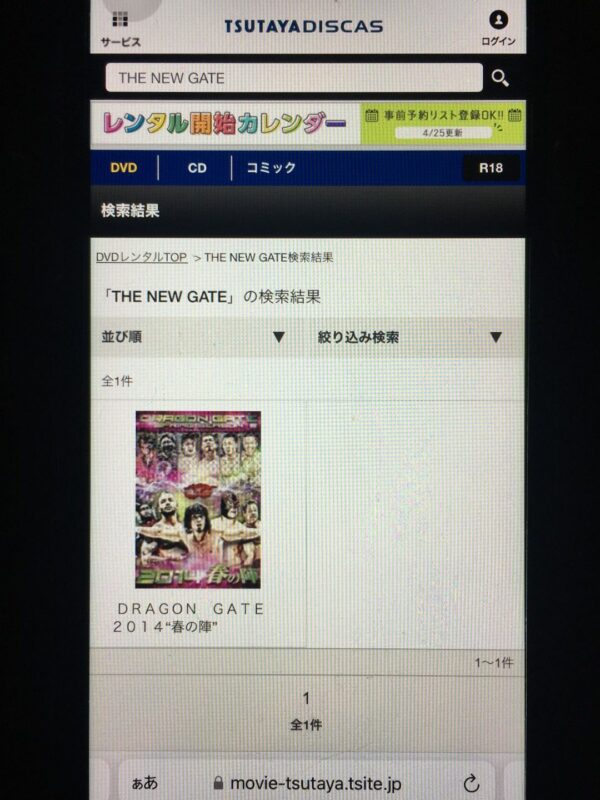
Task: Tap the browser reload icon
Action: [x=471, y=783]
